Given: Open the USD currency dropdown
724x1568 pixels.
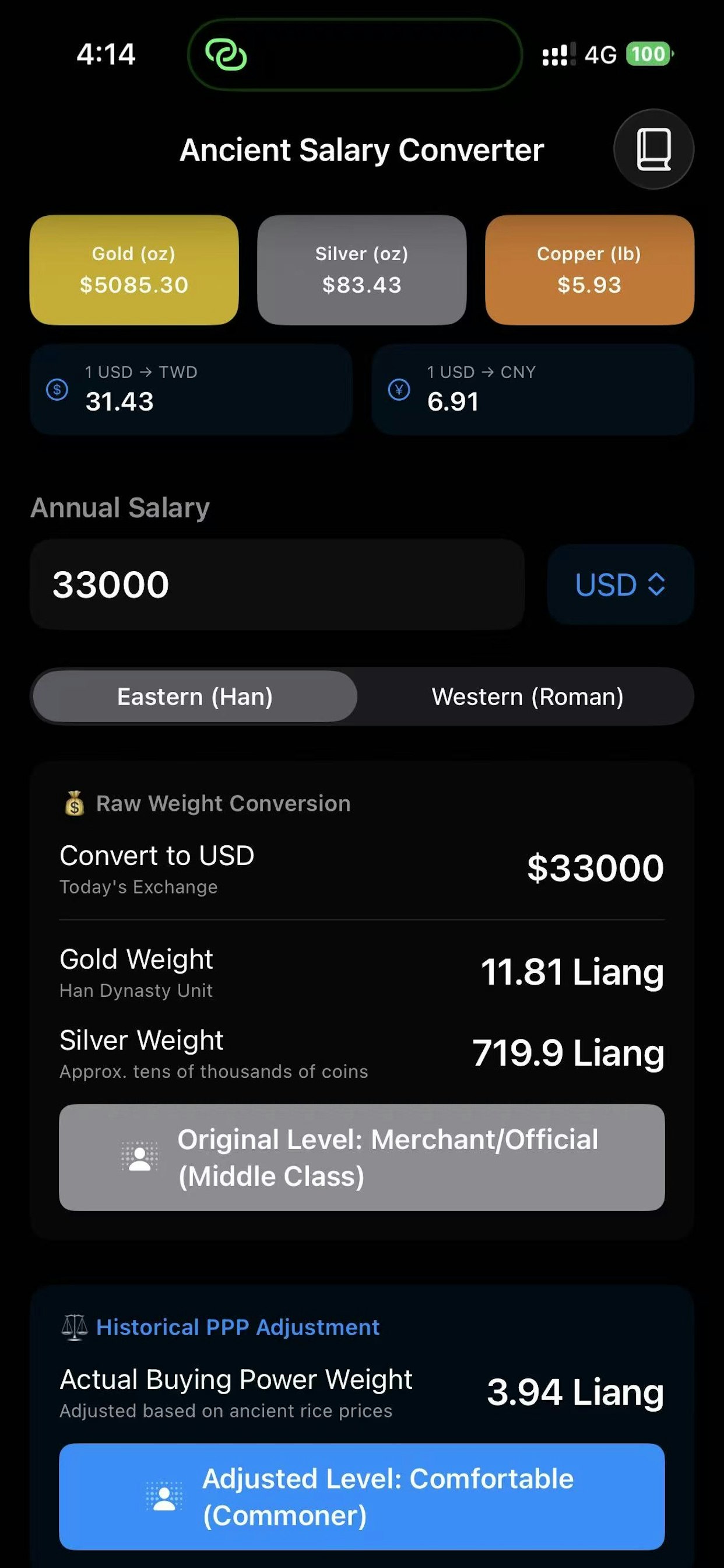Looking at the screenshot, I should (620, 584).
